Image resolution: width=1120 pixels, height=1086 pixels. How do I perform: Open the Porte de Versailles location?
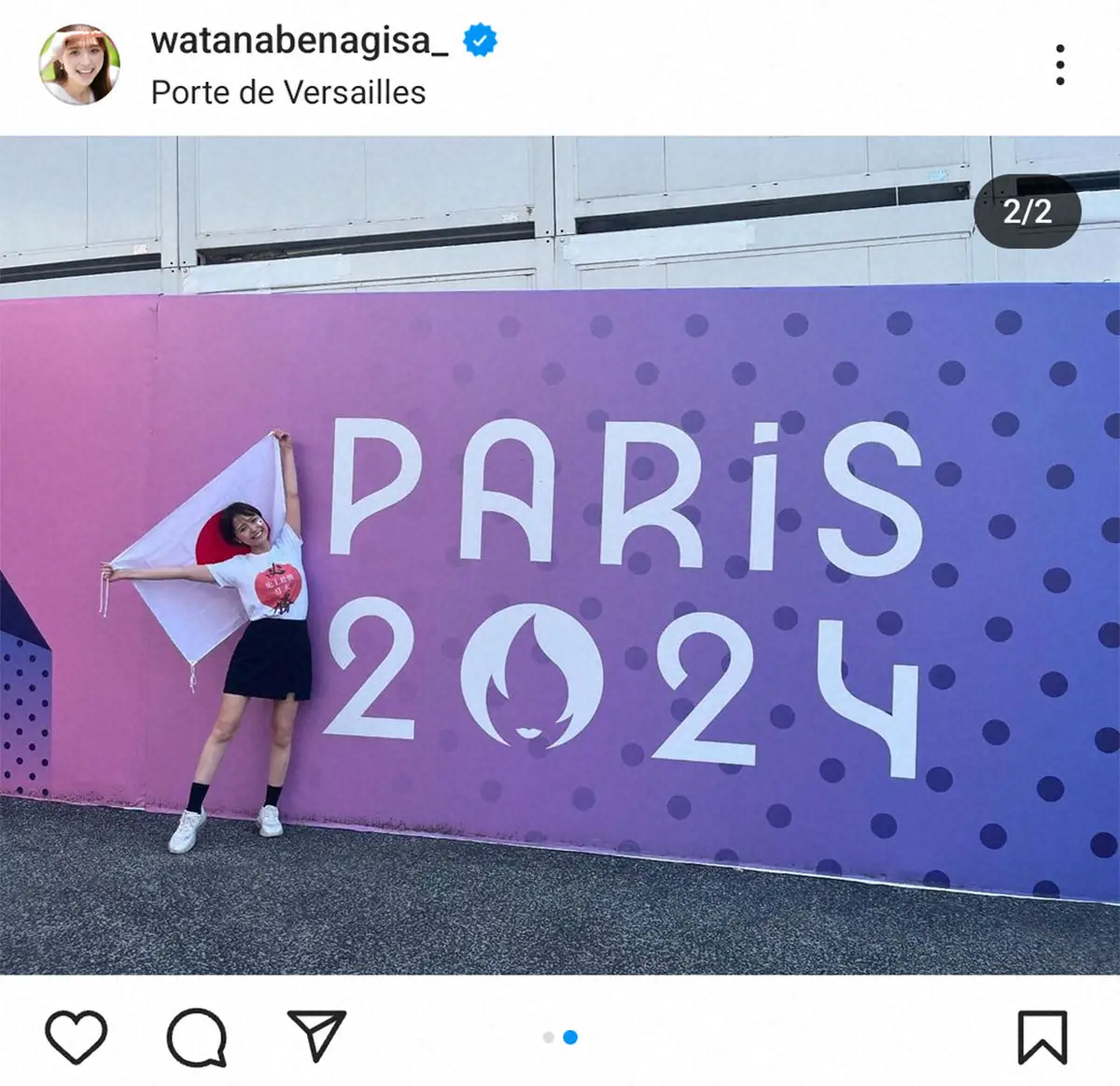287,92
